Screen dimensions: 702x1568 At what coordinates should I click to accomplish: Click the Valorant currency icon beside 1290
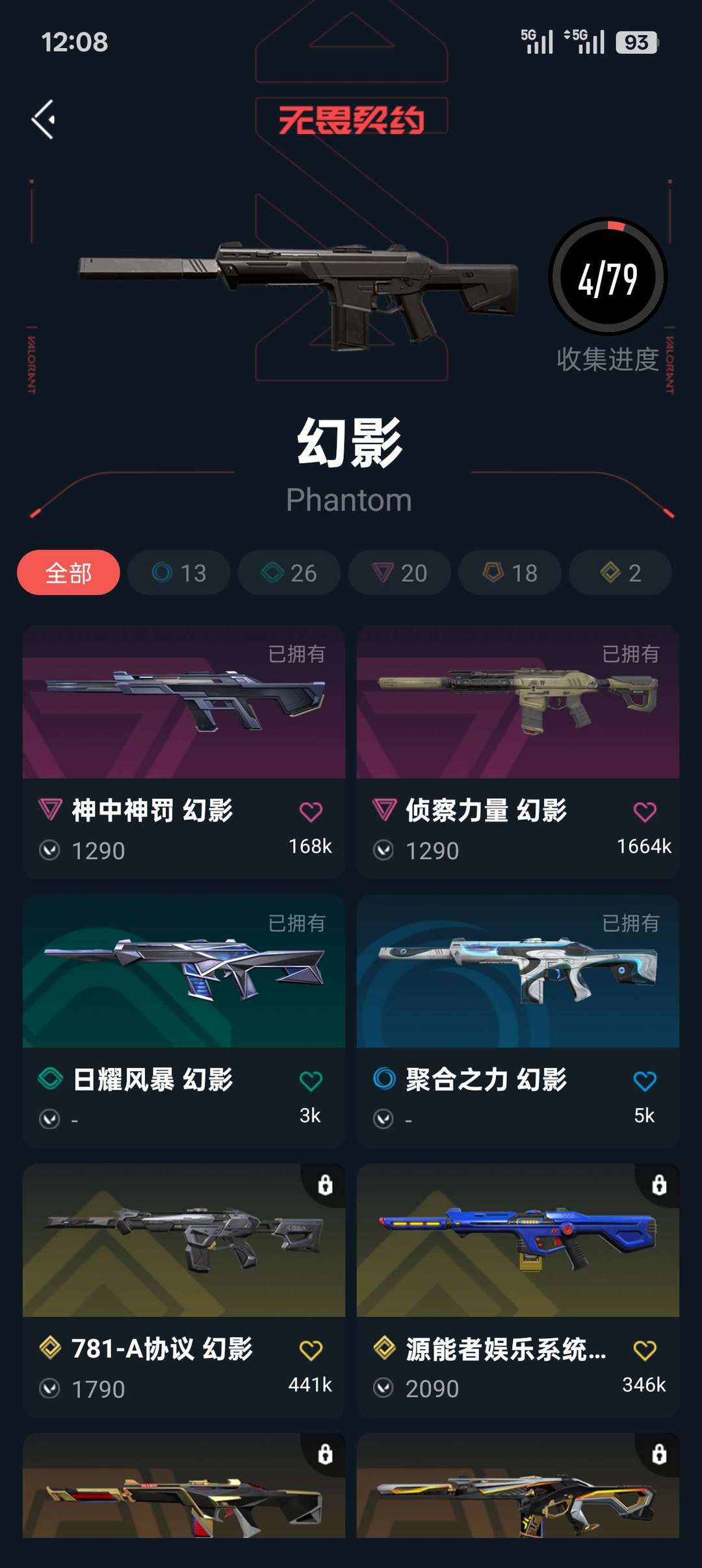[49, 850]
